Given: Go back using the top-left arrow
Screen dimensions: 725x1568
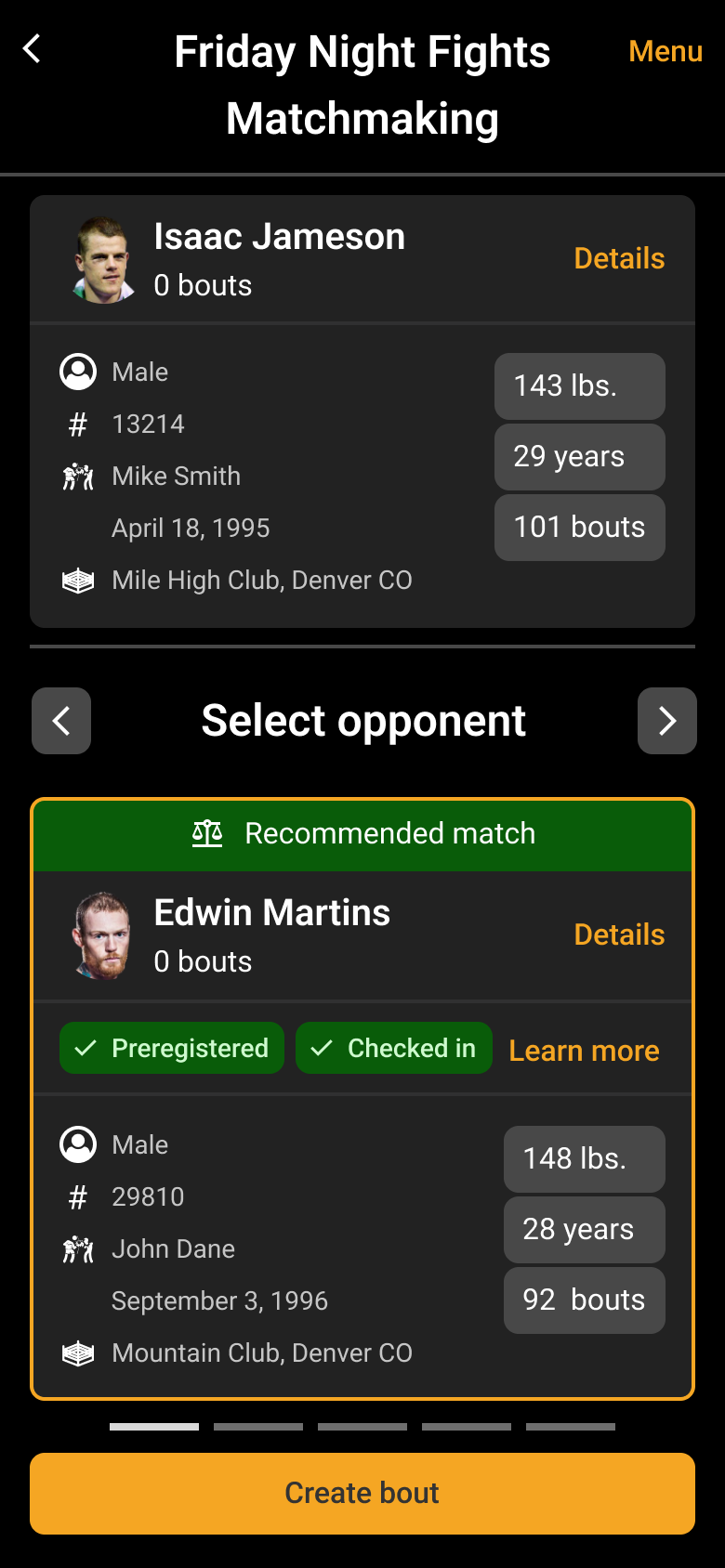Looking at the screenshot, I should [x=33, y=49].
